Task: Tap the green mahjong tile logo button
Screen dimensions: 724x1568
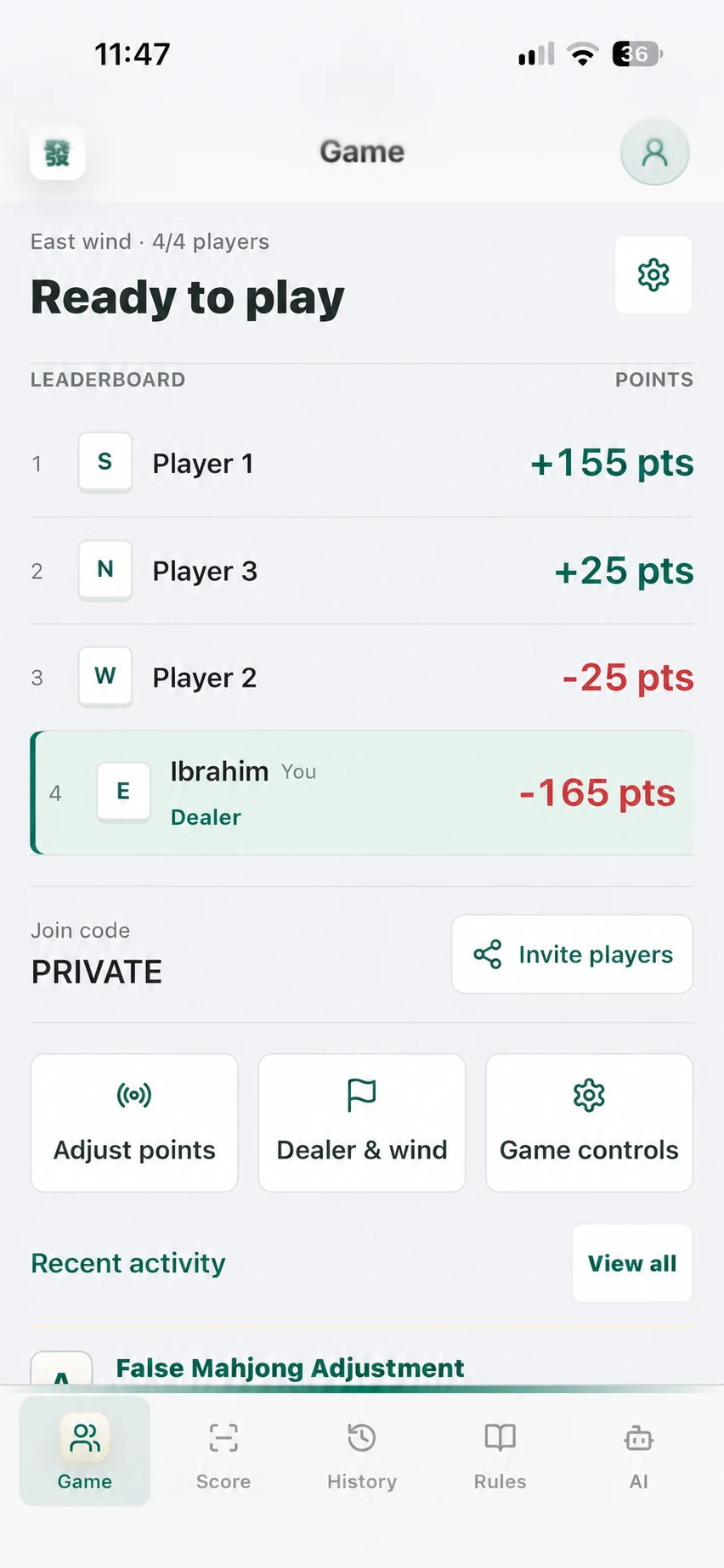Action: point(58,153)
